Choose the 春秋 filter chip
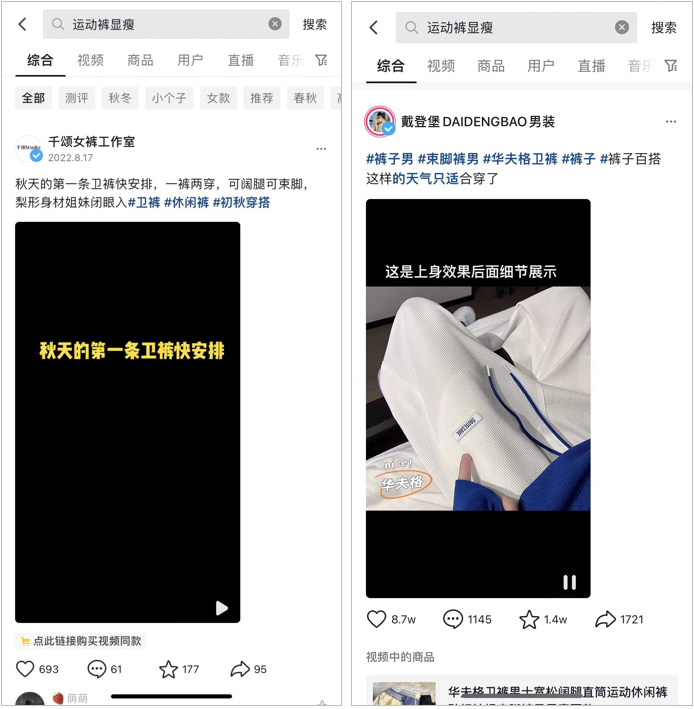 pyautogui.click(x=304, y=98)
